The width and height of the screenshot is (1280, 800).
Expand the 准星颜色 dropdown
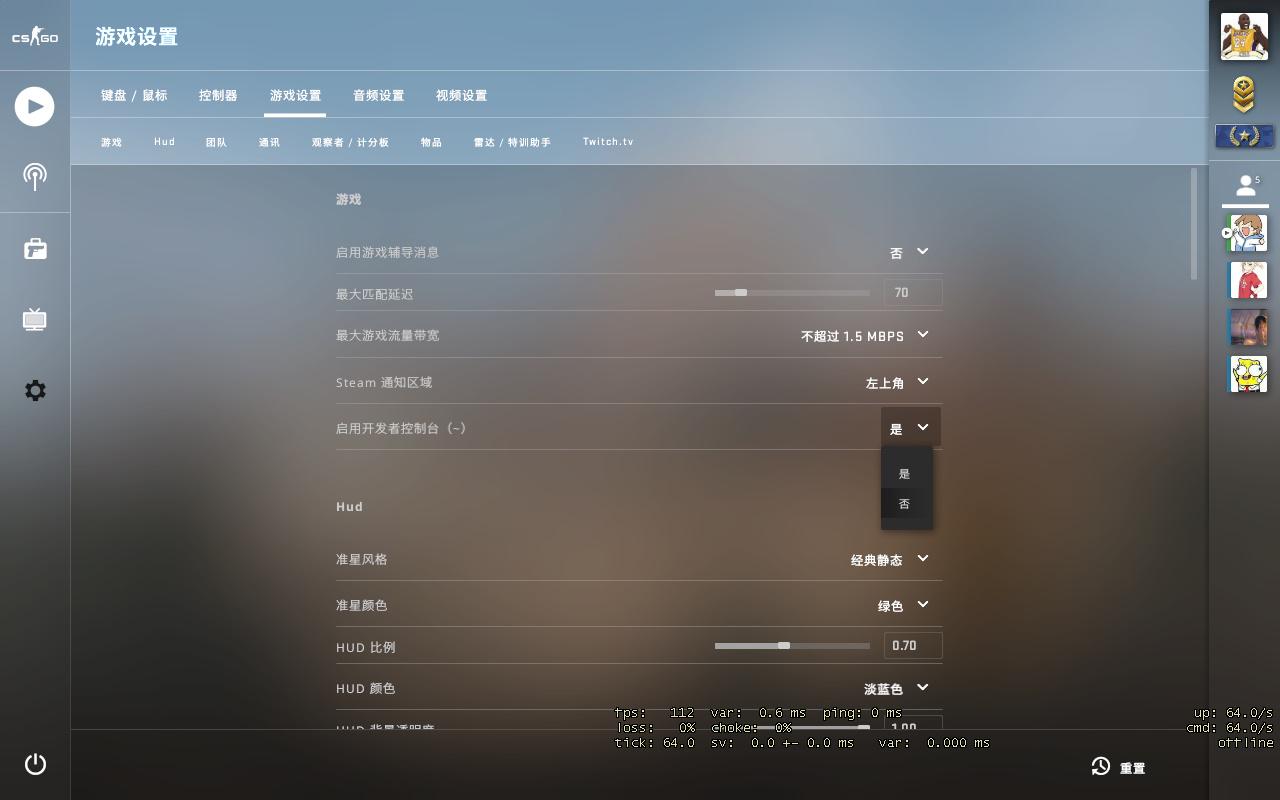point(903,606)
